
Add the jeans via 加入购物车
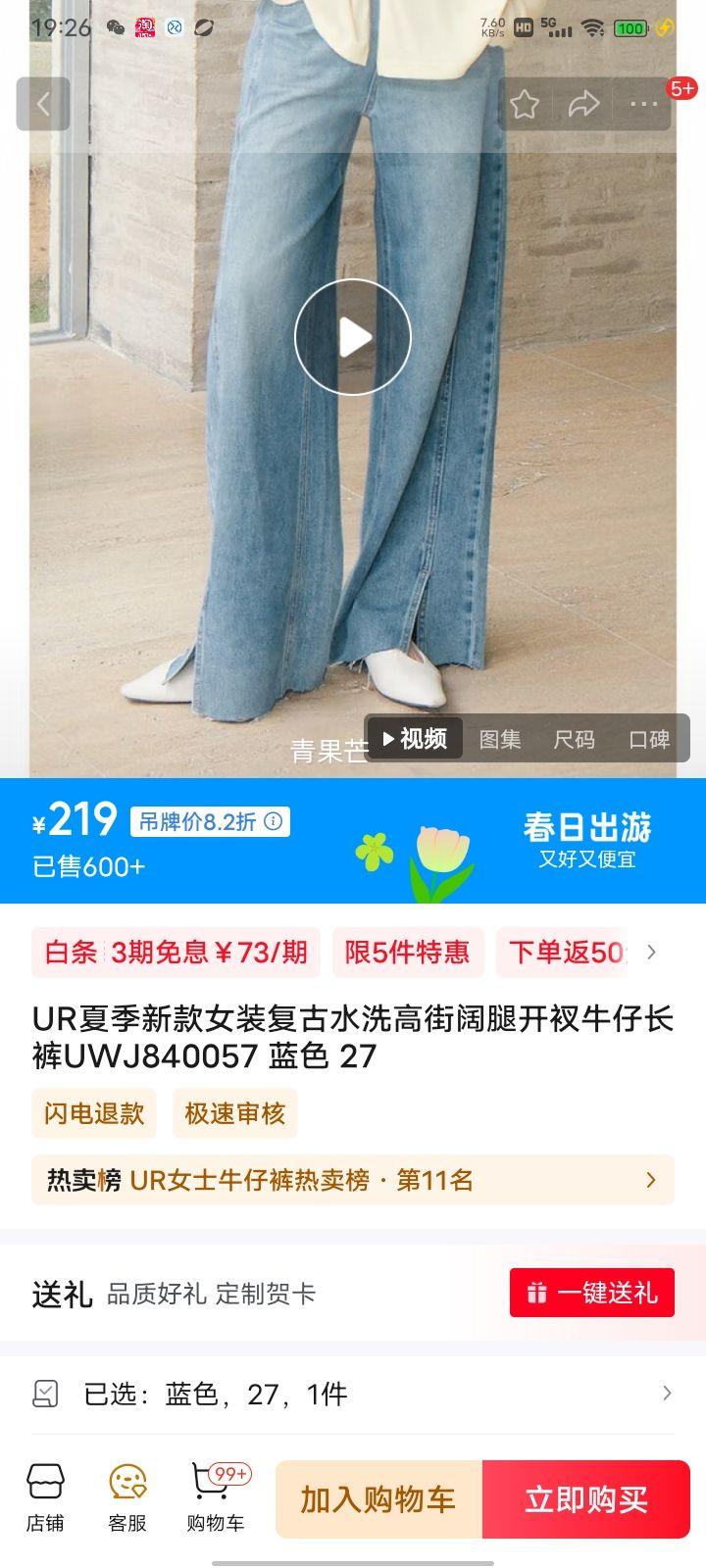pyautogui.click(x=378, y=1499)
